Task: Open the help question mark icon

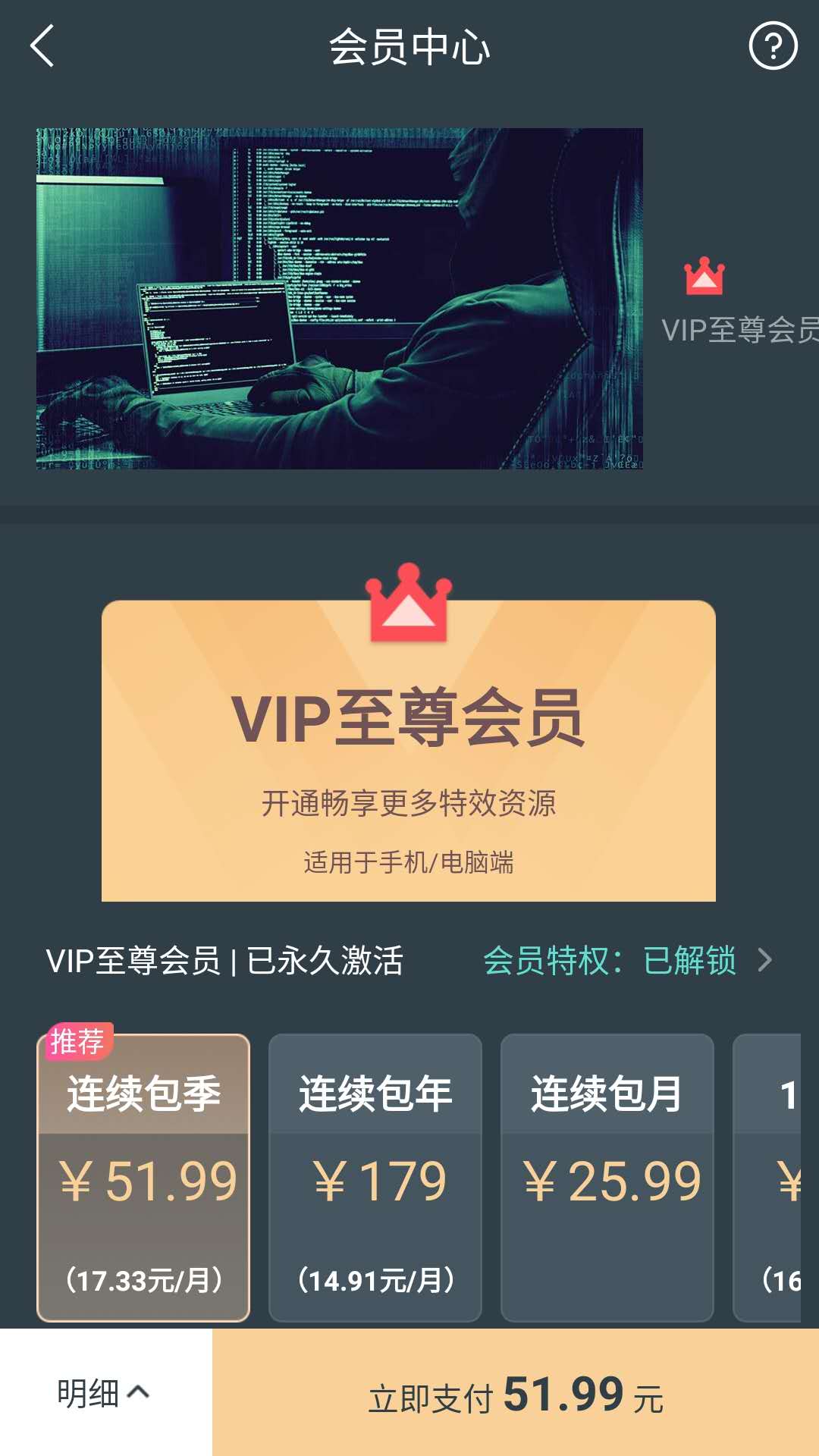Action: tap(773, 45)
